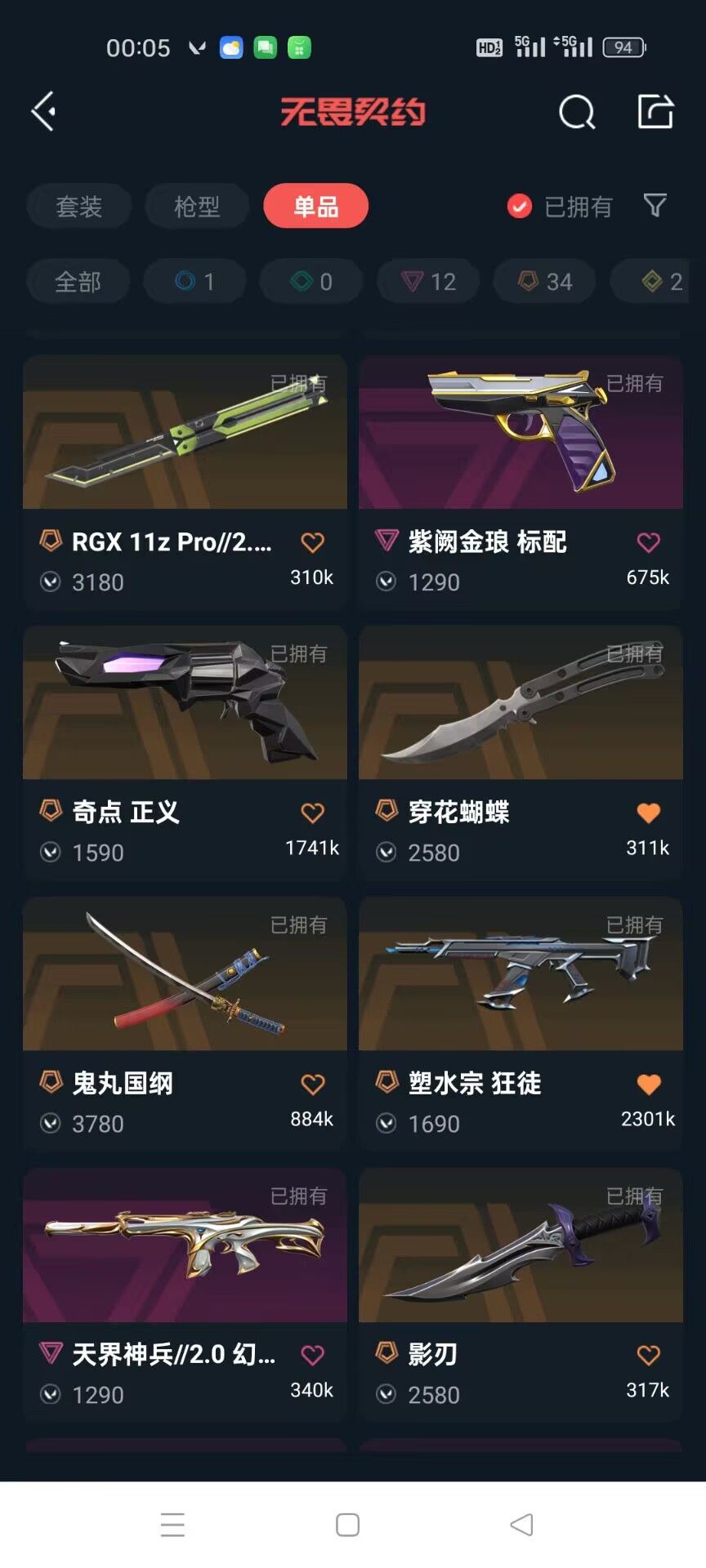
Task: Unfavorite the 穿花蝴蝶 knife skin
Action: (648, 813)
